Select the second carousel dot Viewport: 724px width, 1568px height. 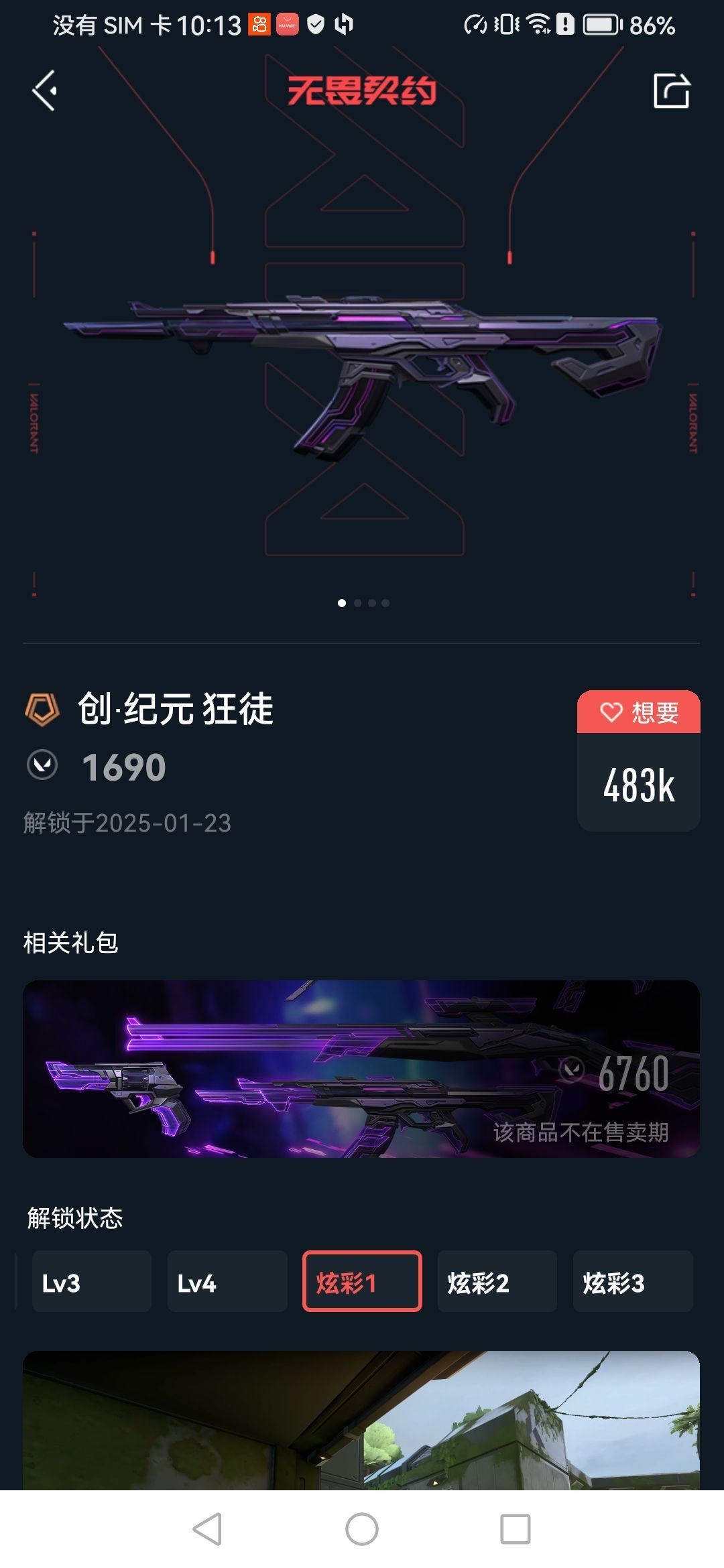(x=358, y=603)
